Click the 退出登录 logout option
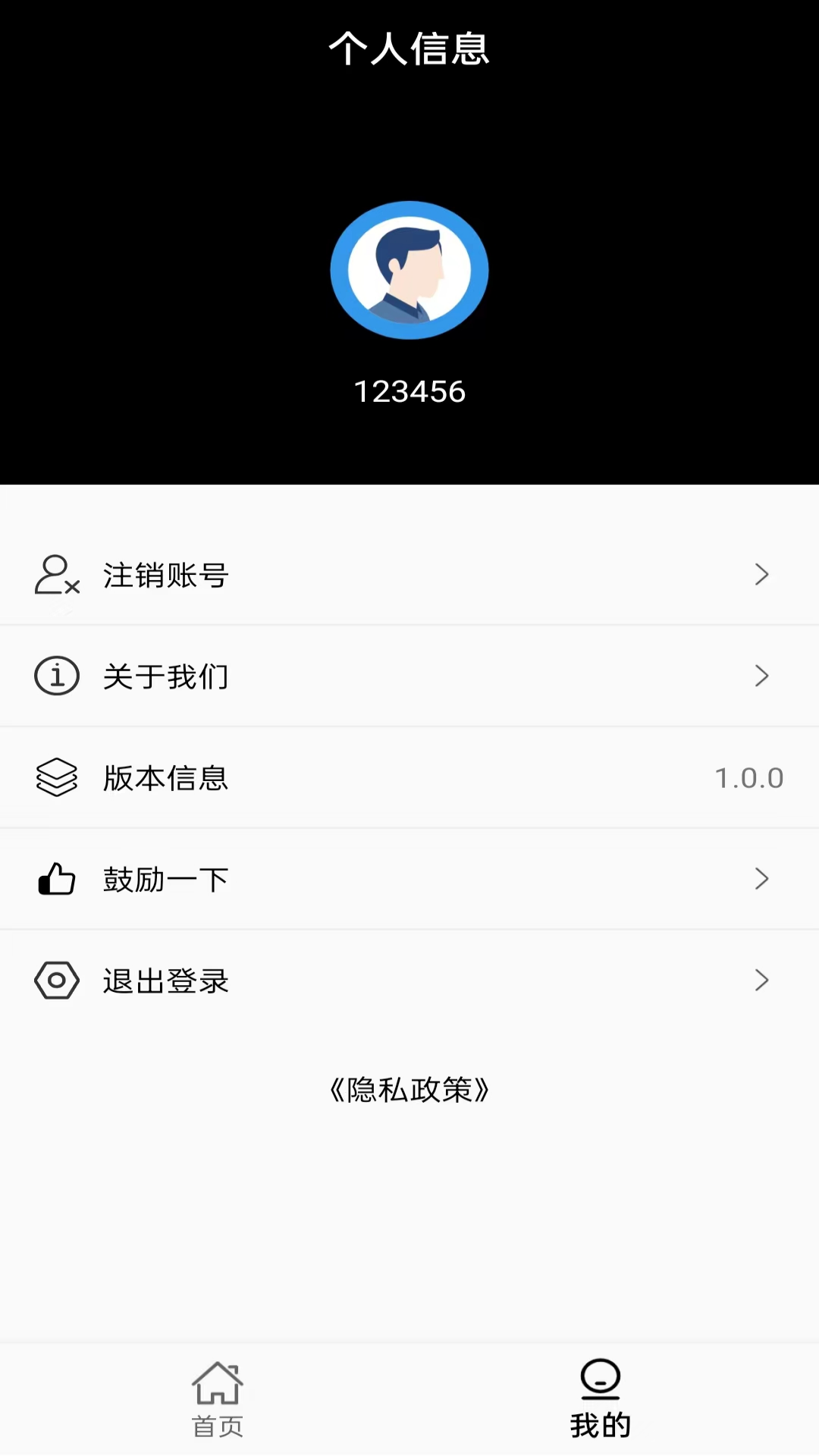 [x=165, y=981]
